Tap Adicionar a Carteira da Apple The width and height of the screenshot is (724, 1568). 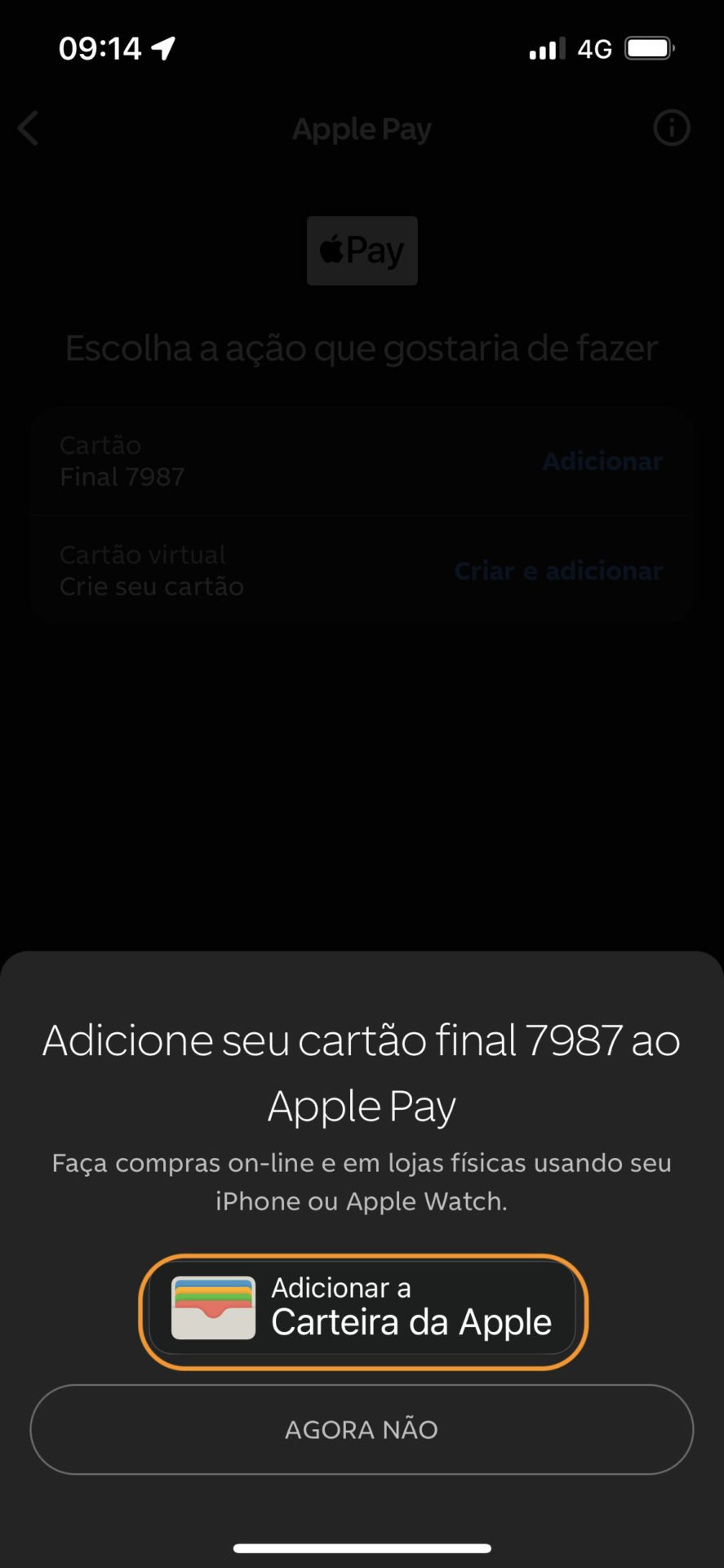[x=362, y=1312]
